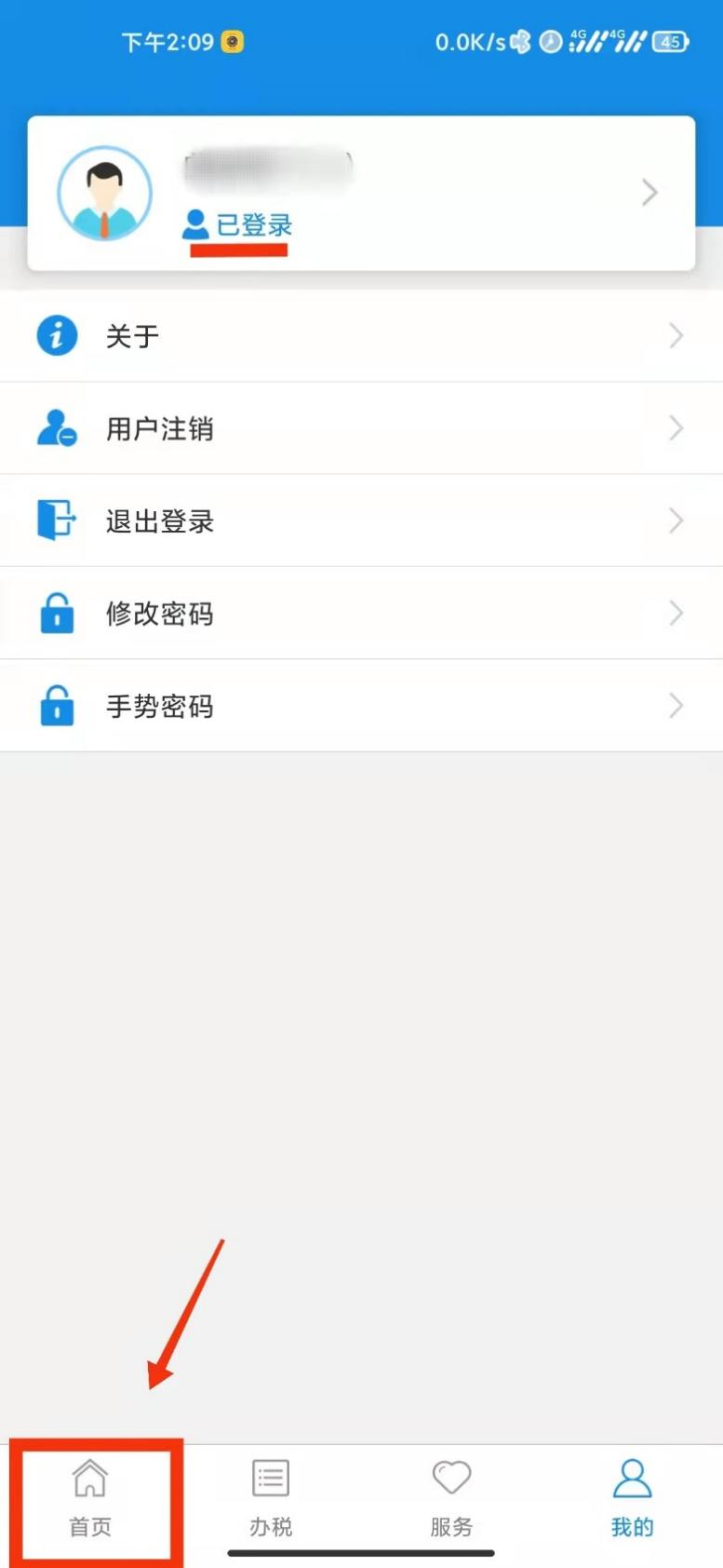This screenshot has height=1568, width=723.
Task: Select 退出登录 to log out
Action: 361,520
